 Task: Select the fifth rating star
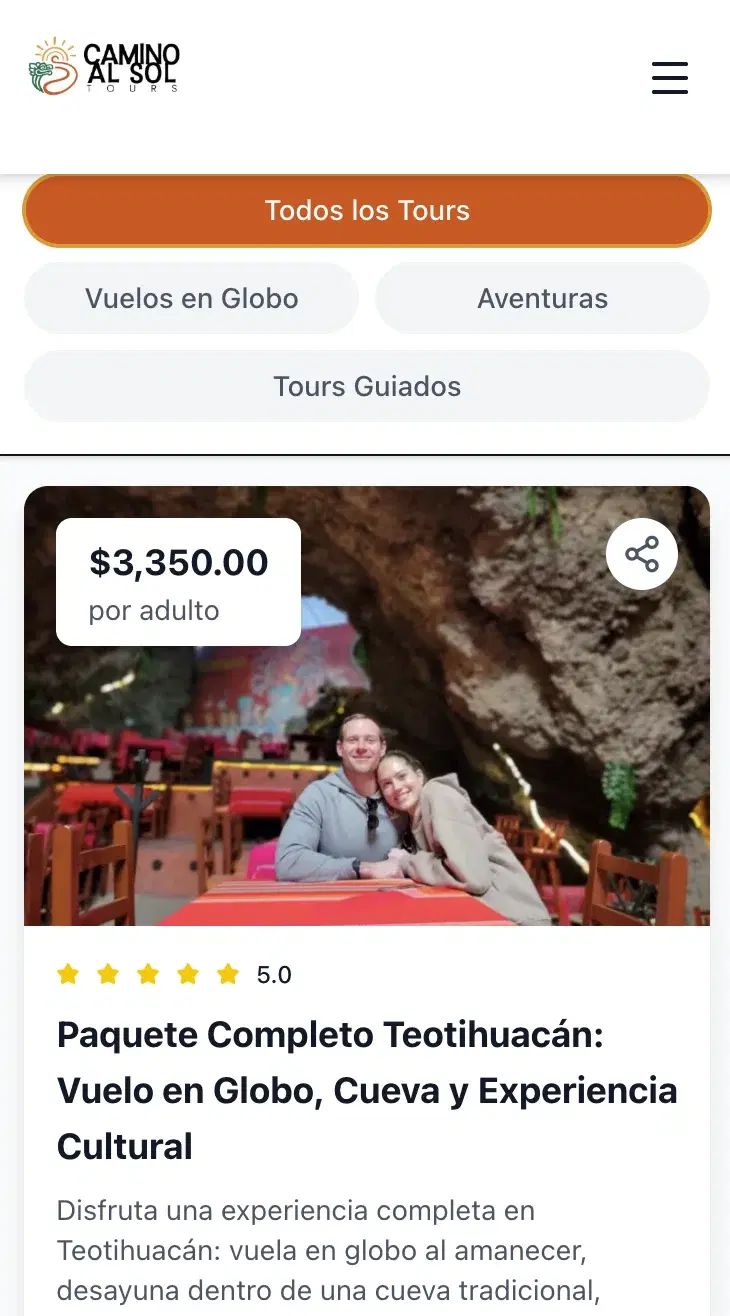[x=228, y=973]
